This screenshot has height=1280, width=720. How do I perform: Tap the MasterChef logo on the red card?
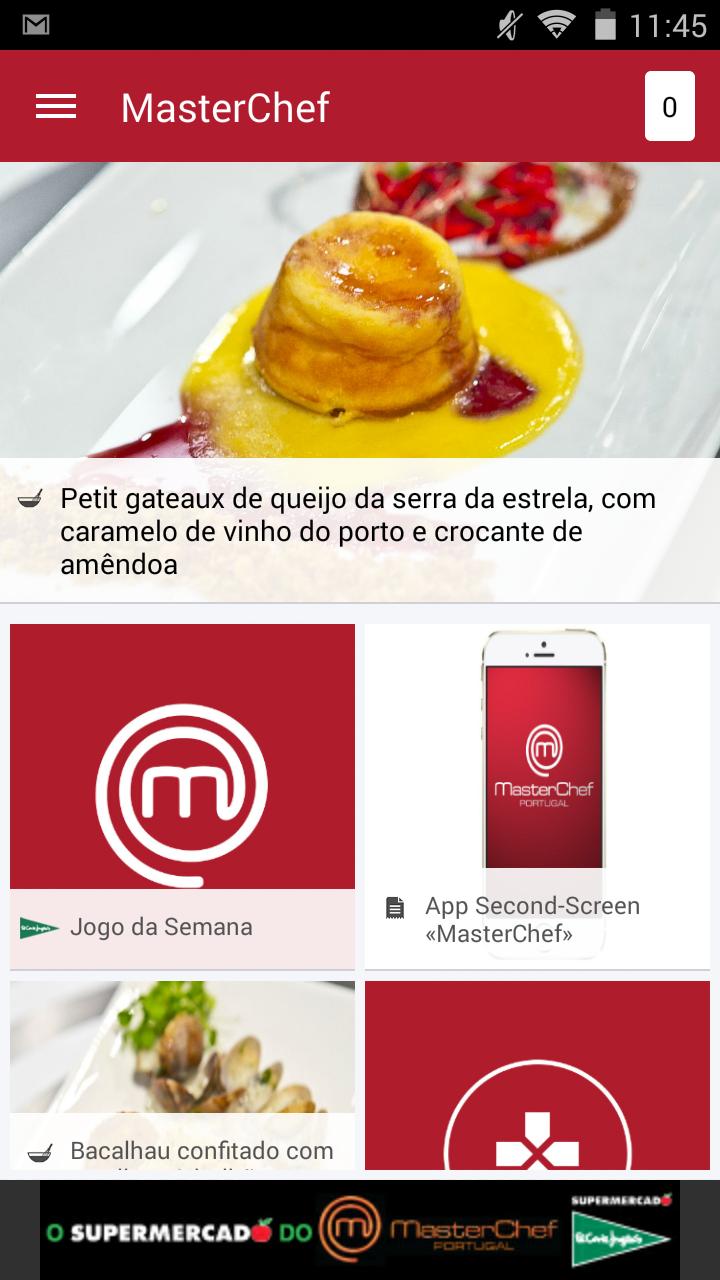click(x=181, y=790)
